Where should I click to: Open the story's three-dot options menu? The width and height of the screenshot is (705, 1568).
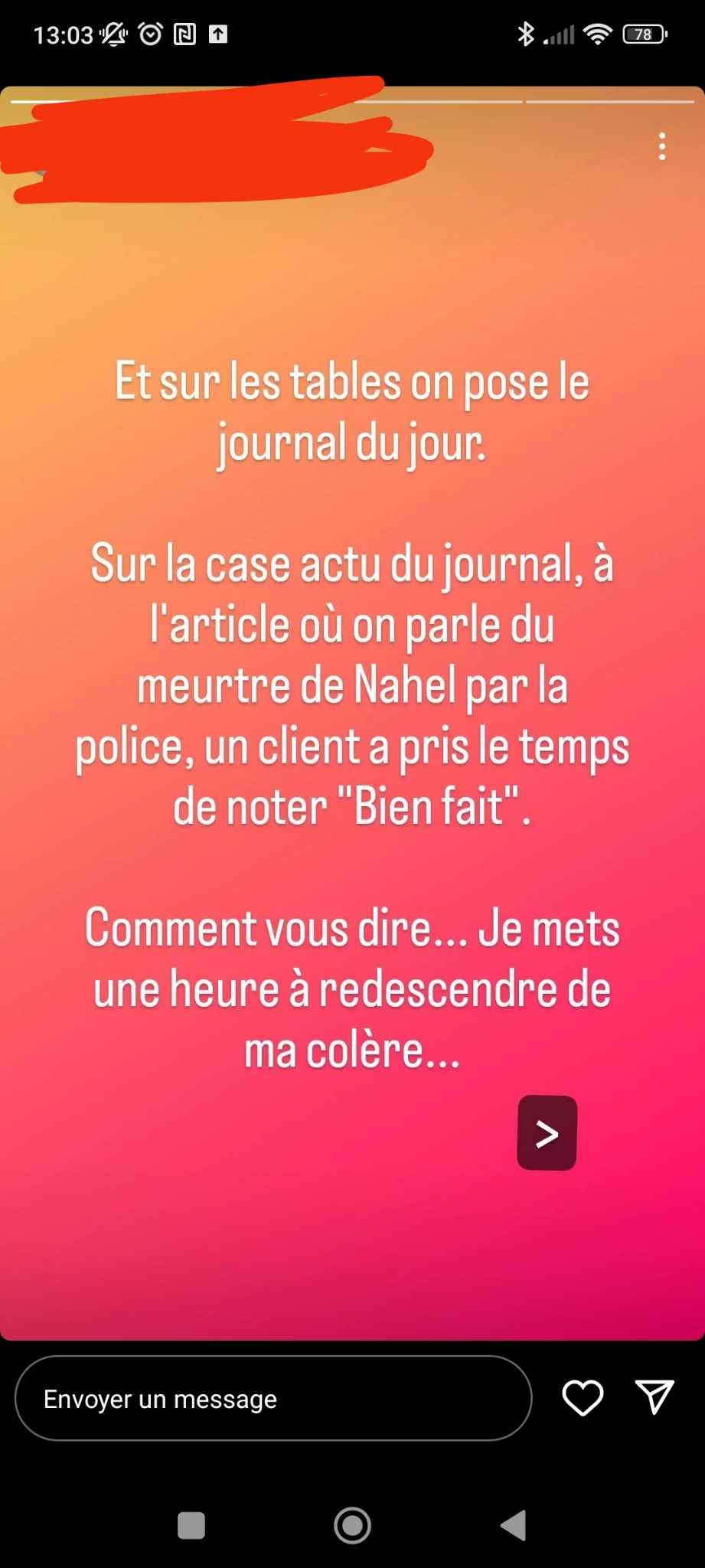coord(662,146)
